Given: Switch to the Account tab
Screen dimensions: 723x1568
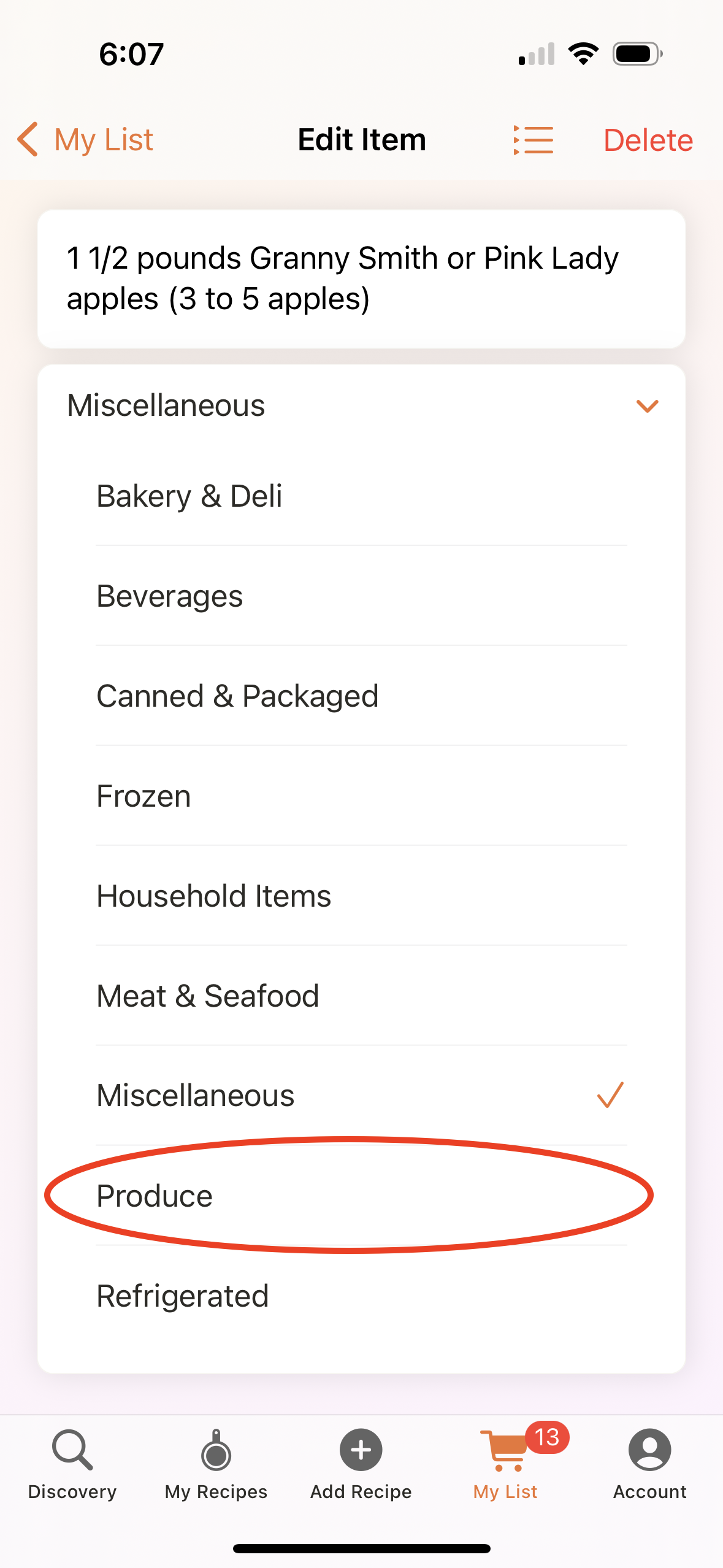Looking at the screenshot, I should 650,1465.
